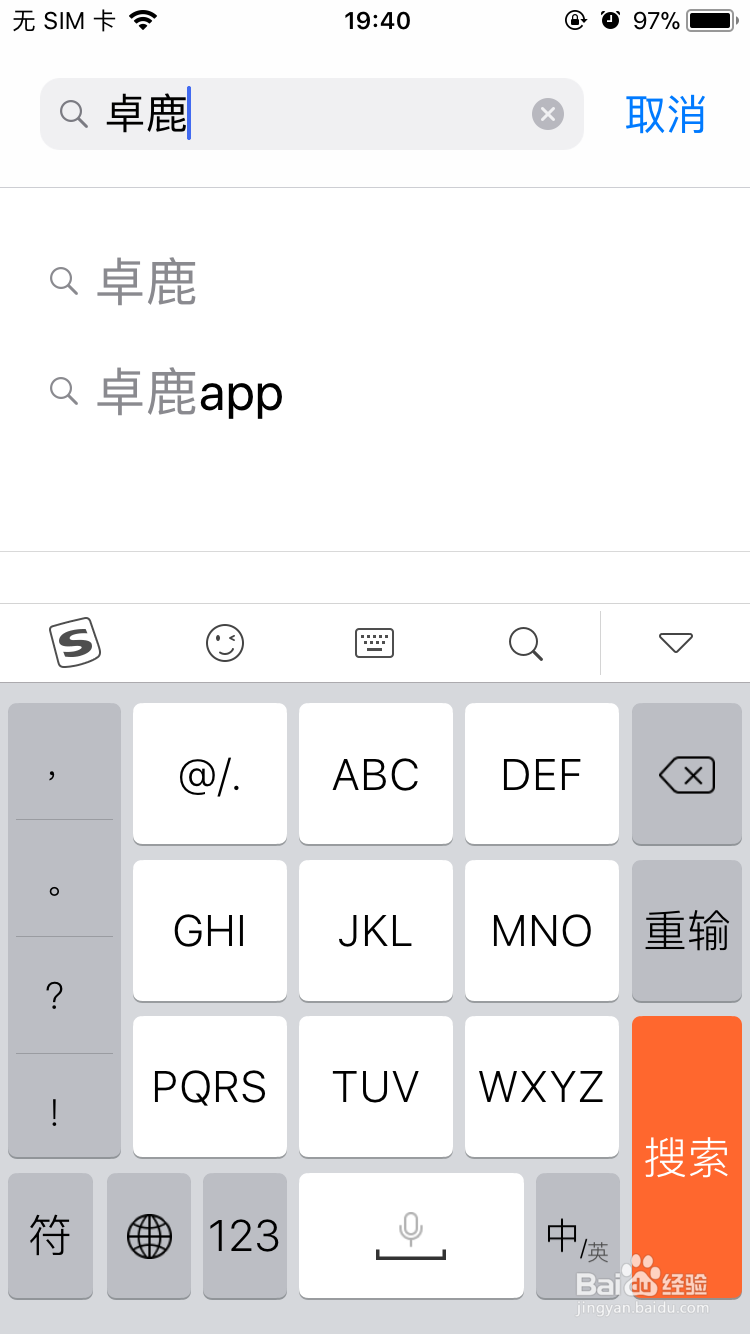Tap inside the search input field
The width and height of the screenshot is (750, 1334).
[300, 113]
